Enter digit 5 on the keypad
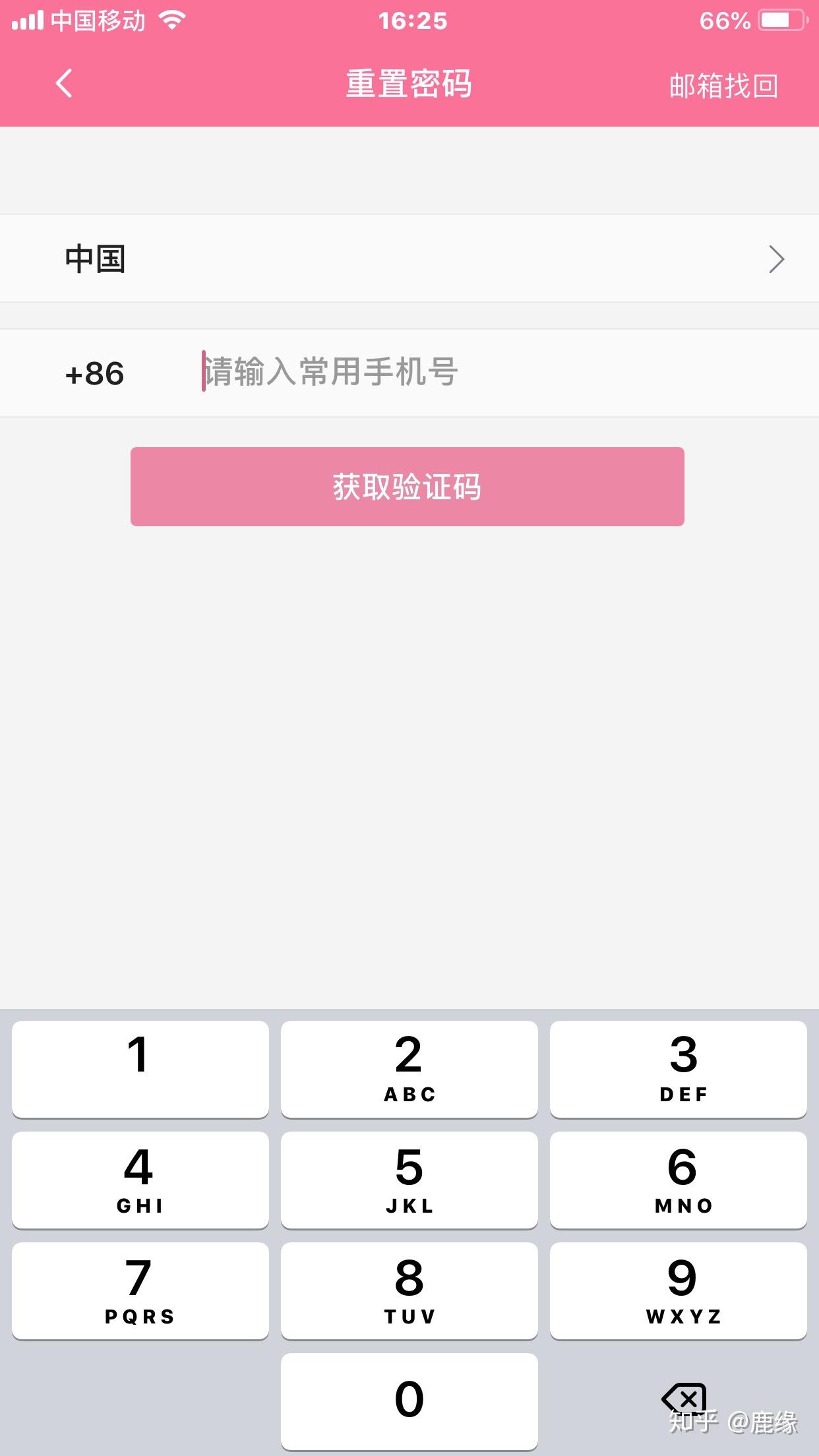819x1456 pixels. (409, 1180)
